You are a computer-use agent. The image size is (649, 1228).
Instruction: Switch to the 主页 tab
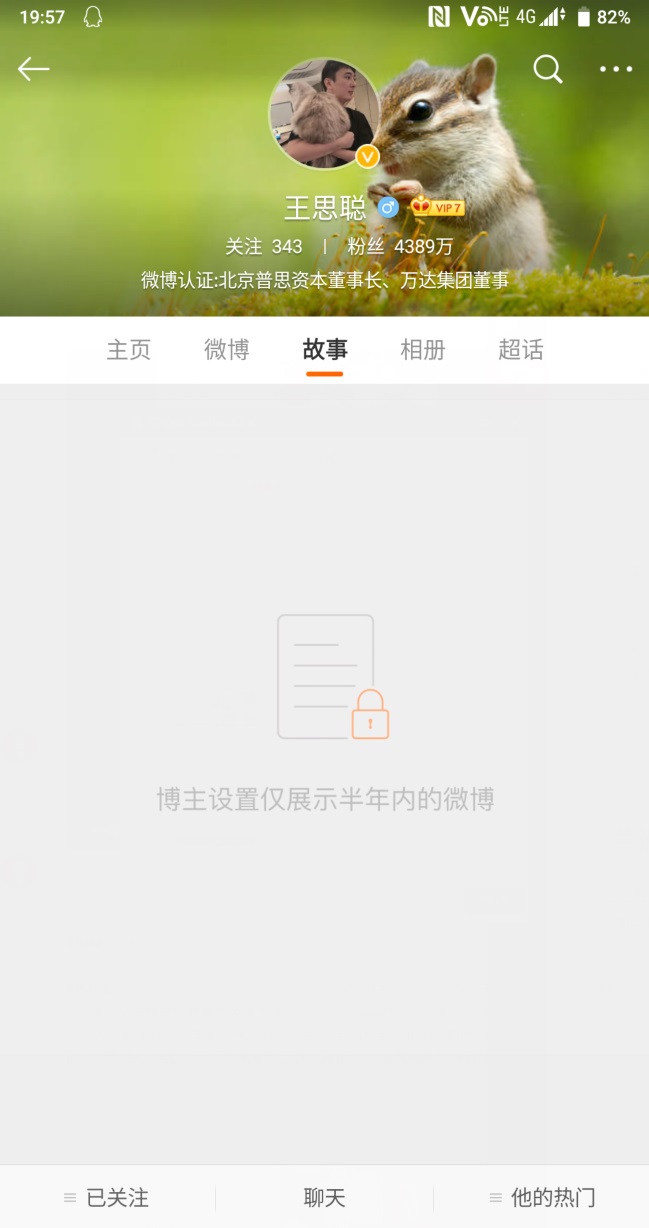(x=128, y=350)
